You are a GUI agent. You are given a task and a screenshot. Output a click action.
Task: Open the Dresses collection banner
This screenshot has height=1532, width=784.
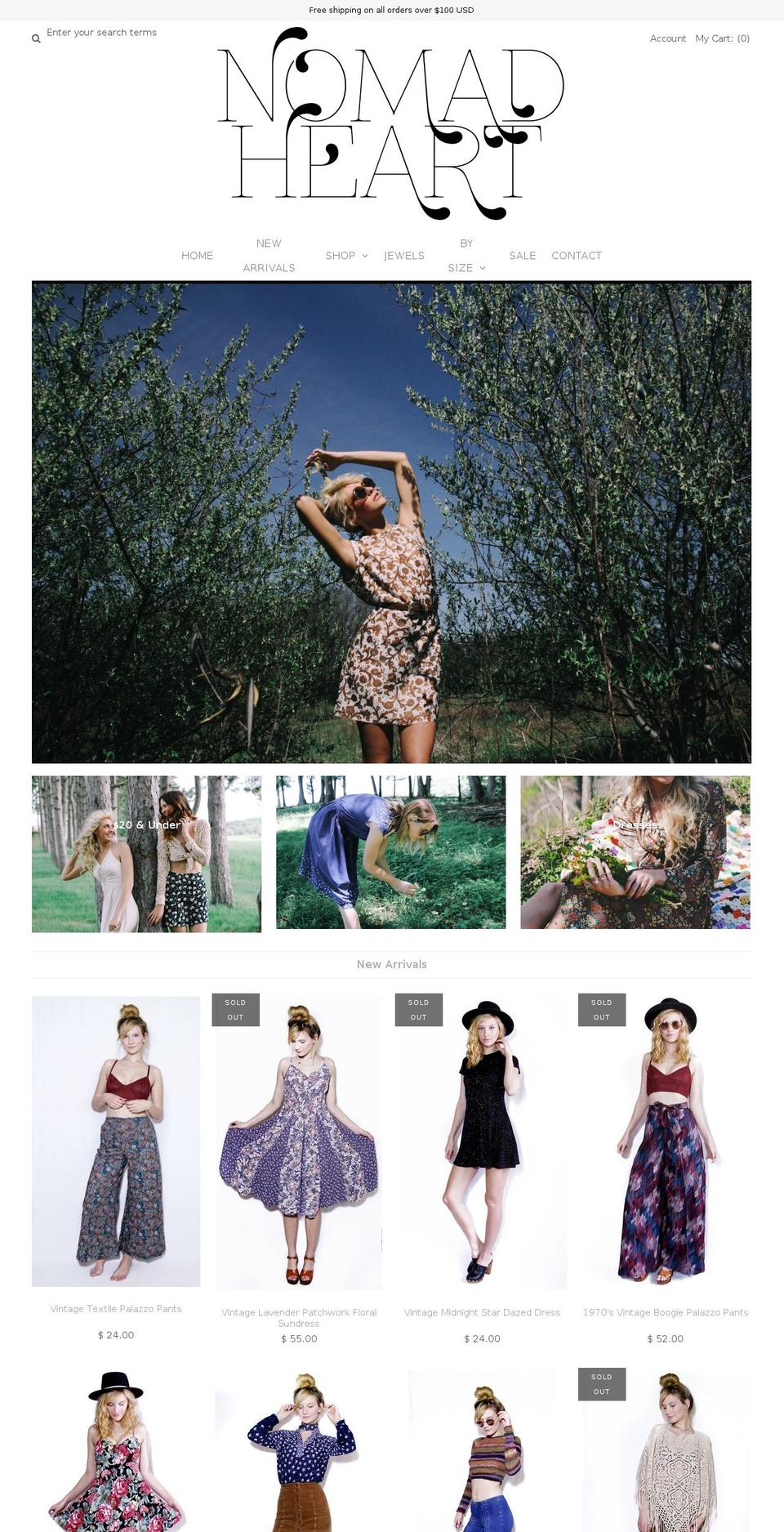pos(635,853)
